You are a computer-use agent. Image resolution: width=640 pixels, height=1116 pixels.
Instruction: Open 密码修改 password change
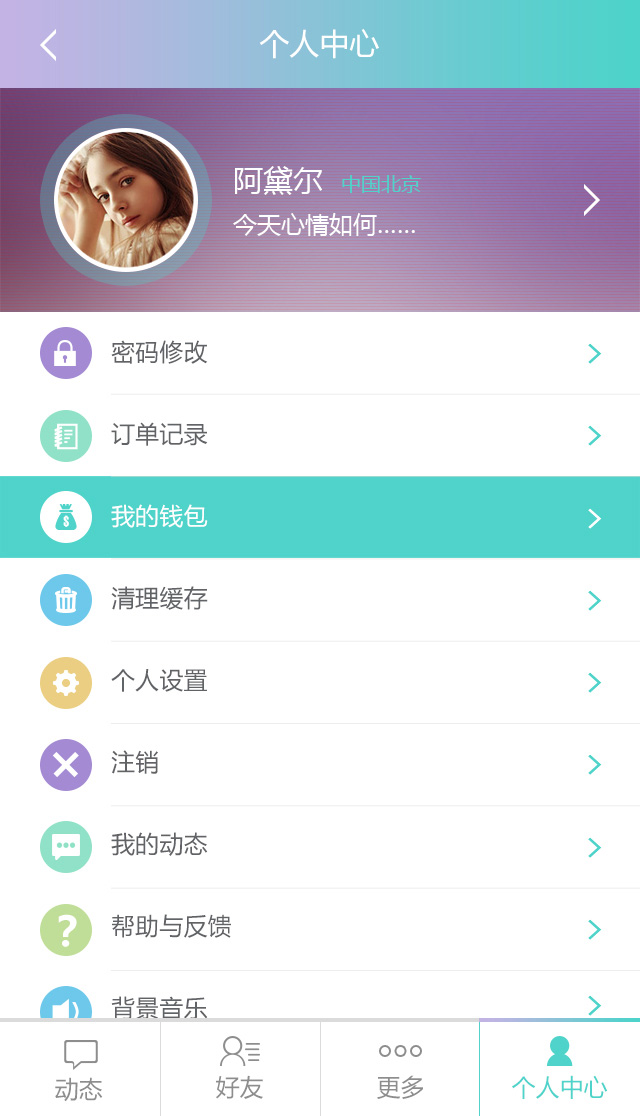click(x=320, y=353)
